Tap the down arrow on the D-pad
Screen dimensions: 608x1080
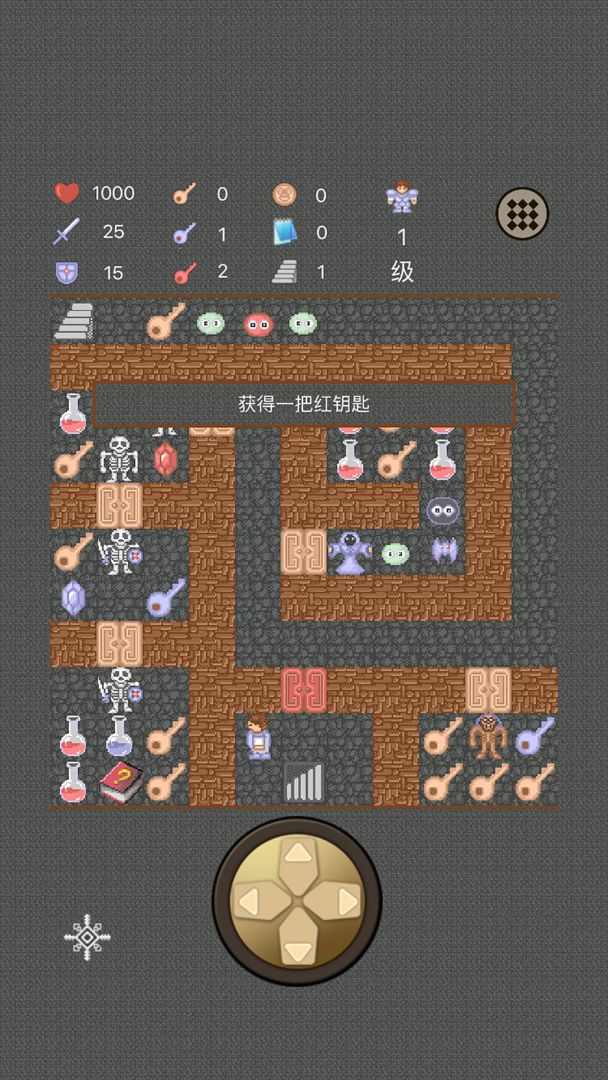point(297,948)
